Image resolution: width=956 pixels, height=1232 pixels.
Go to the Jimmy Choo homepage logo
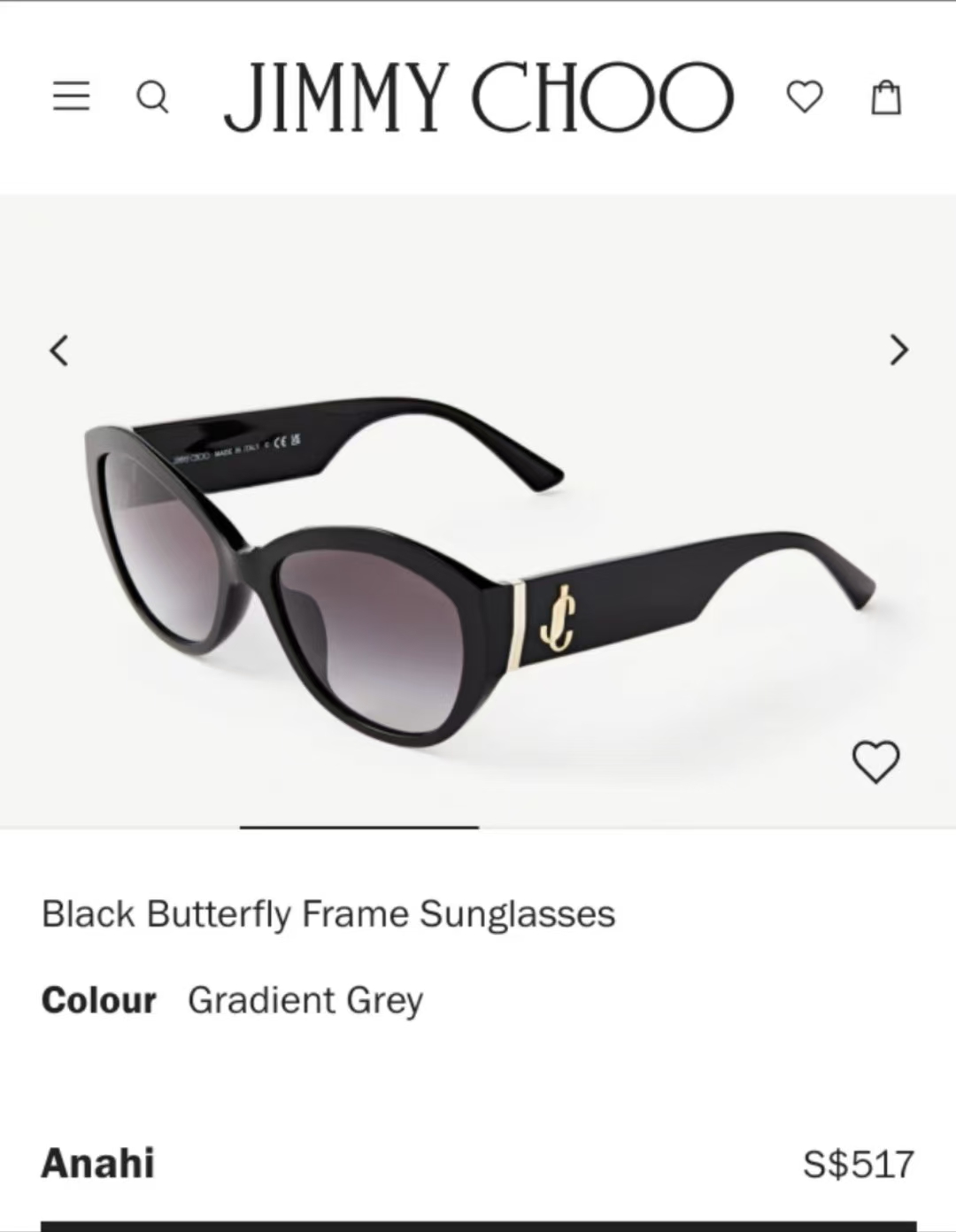[x=478, y=96]
